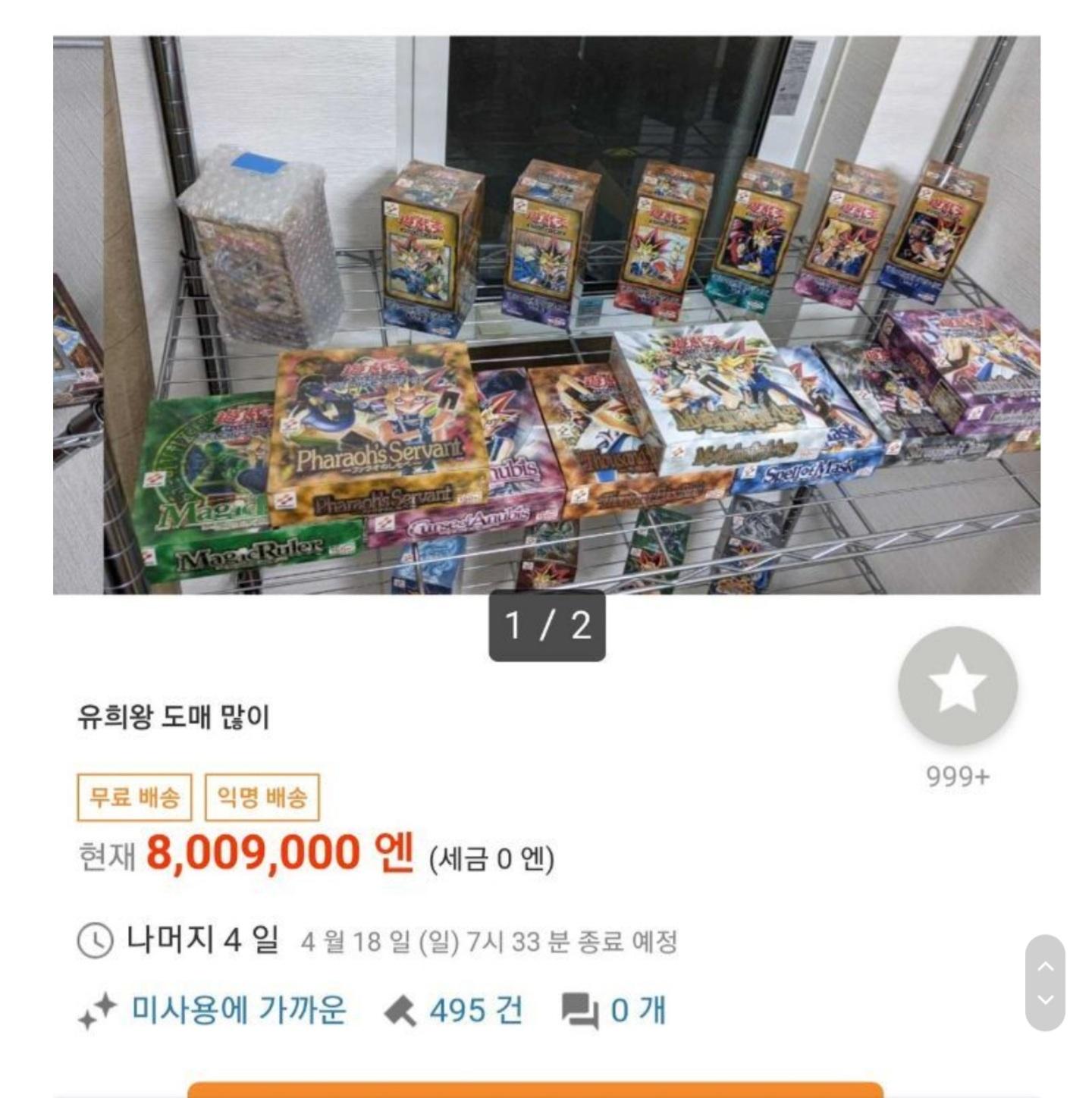Jump the page with the up/down scroller
Screen dimensions: 1092x1098
[1045, 983]
